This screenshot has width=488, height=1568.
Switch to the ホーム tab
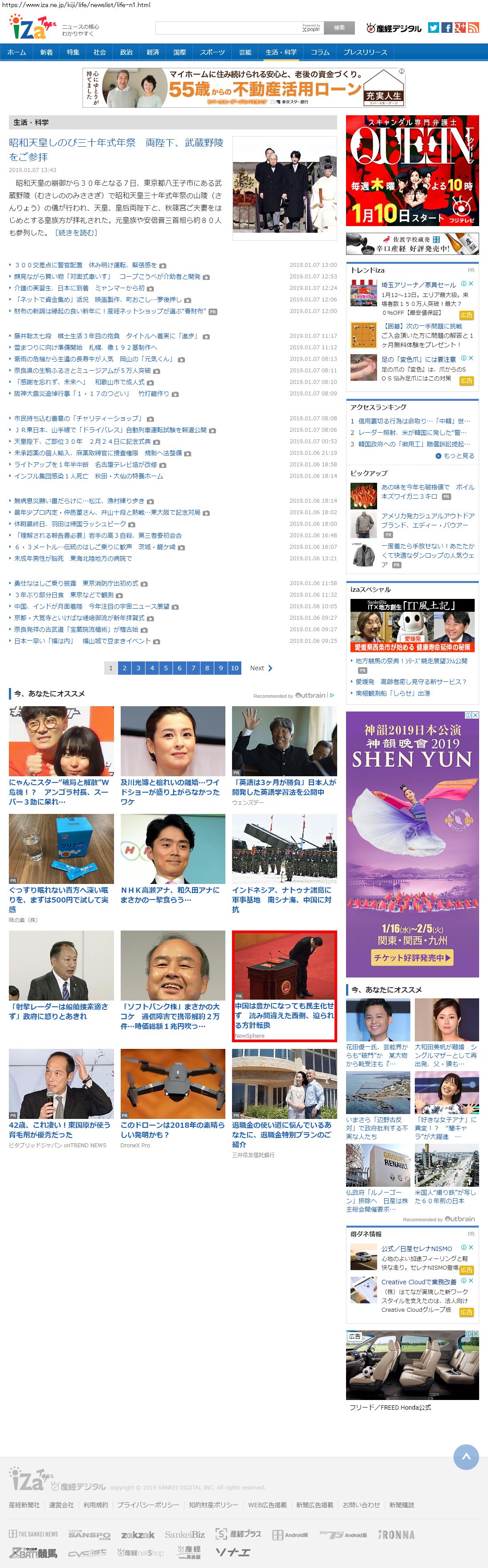click(x=16, y=52)
